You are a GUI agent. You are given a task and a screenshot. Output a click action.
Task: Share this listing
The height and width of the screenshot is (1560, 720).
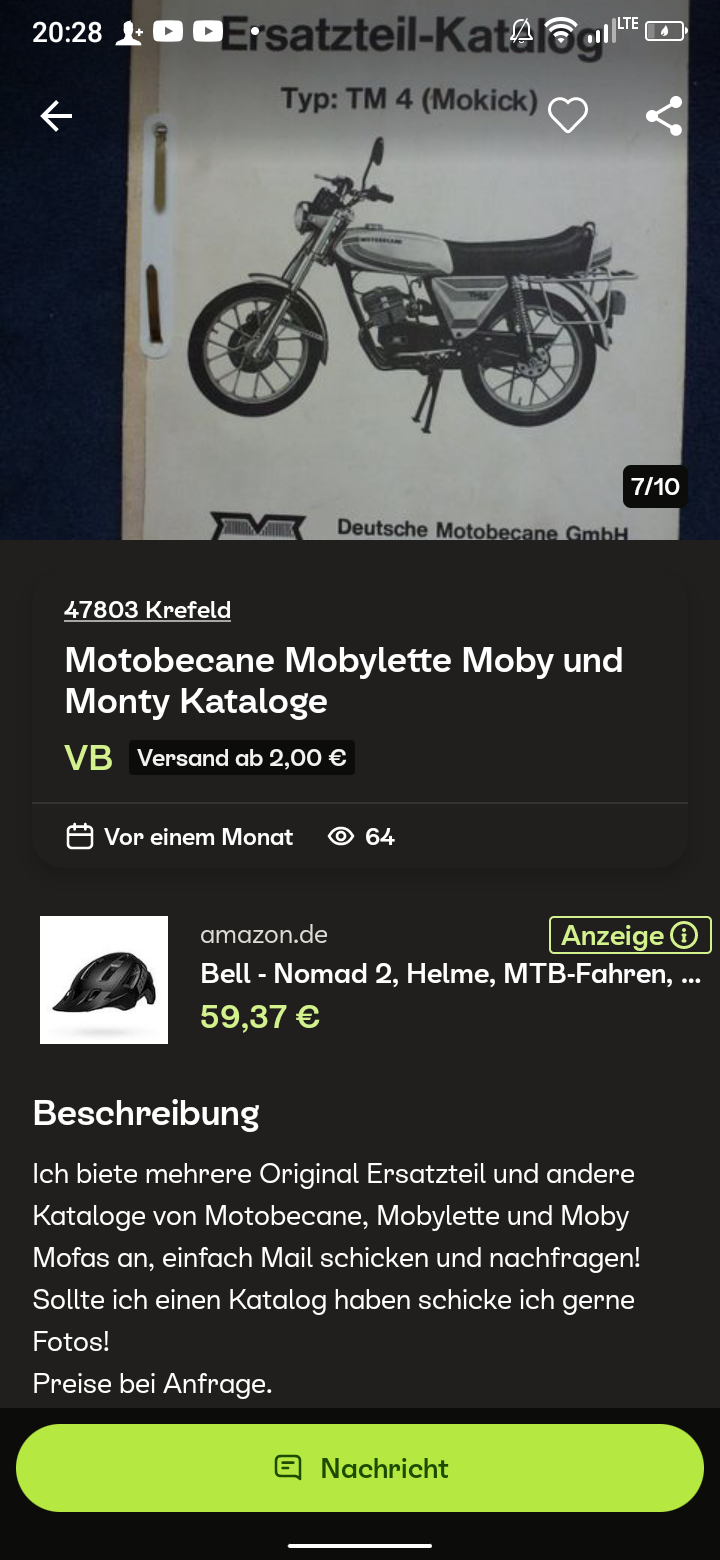coord(664,117)
